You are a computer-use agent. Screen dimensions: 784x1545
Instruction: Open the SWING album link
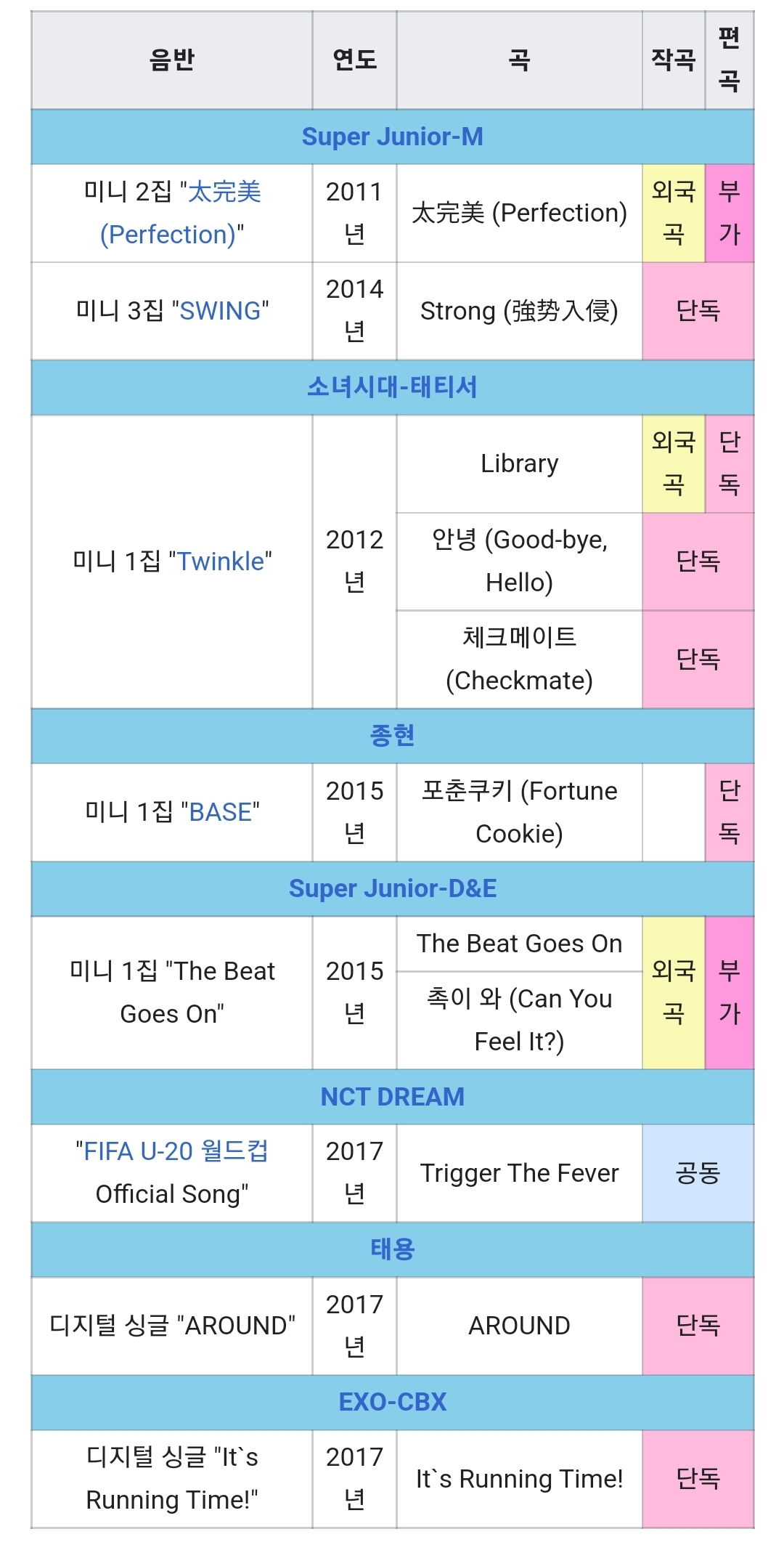click(220, 311)
